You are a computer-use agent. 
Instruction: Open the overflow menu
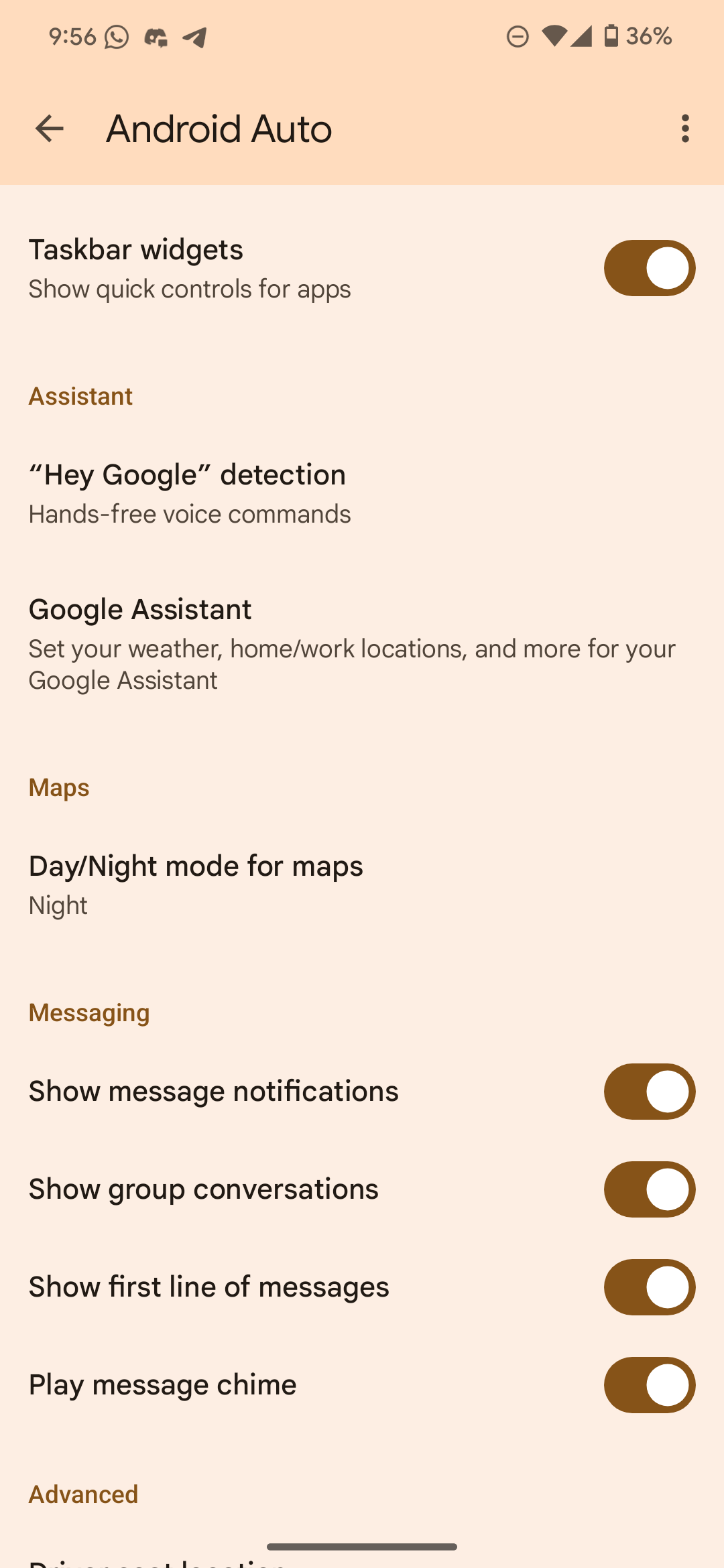coord(684,129)
